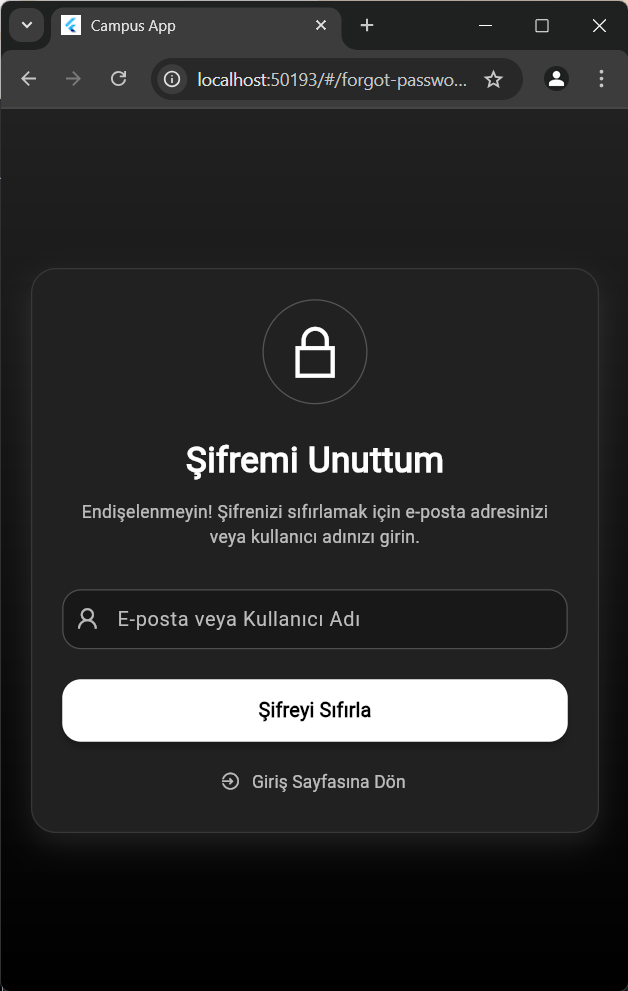This screenshot has height=991, width=628.
Task: Close the browser window
Action: (x=599, y=26)
